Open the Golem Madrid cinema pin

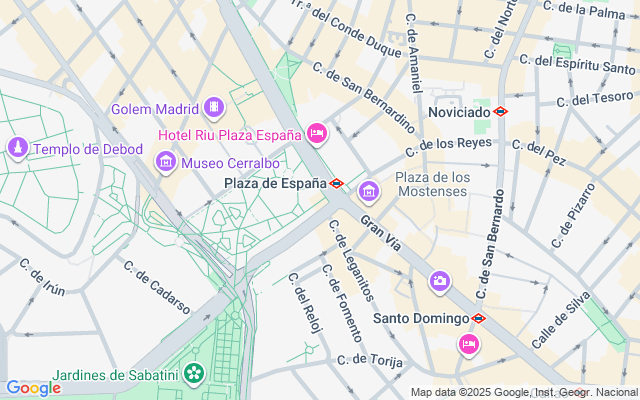pyautogui.click(x=214, y=108)
